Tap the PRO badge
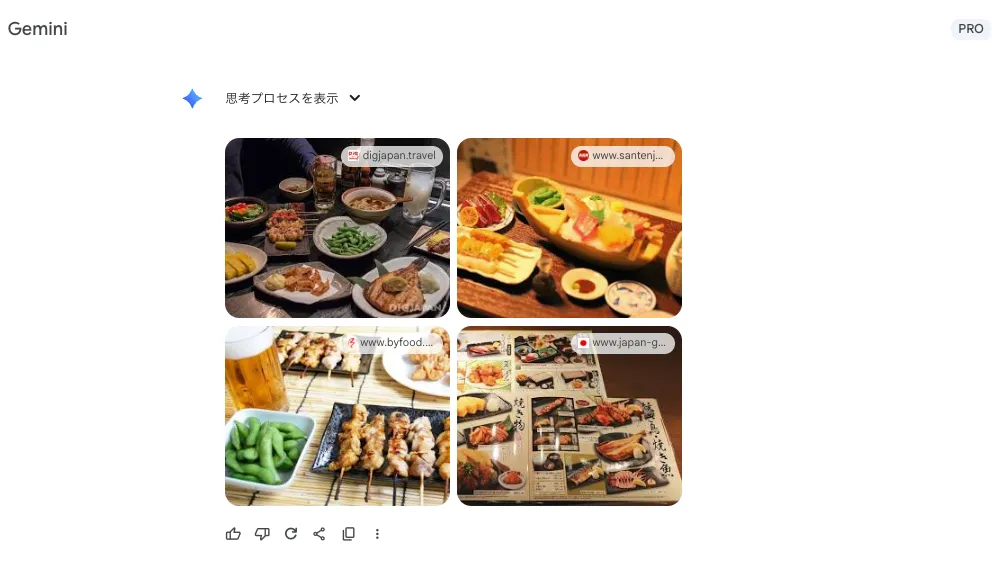 tap(970, 29)
